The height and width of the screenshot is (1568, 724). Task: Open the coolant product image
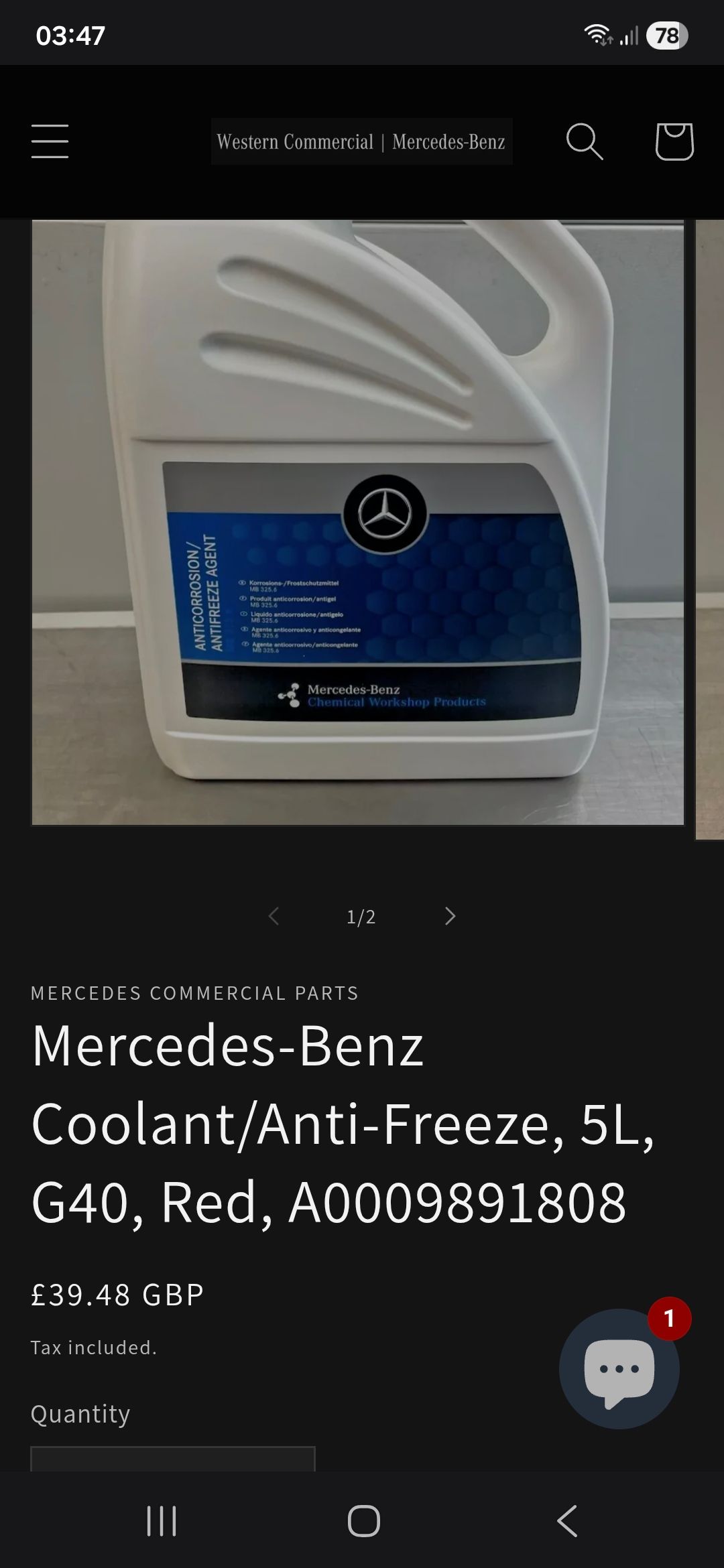coord(357,523)
